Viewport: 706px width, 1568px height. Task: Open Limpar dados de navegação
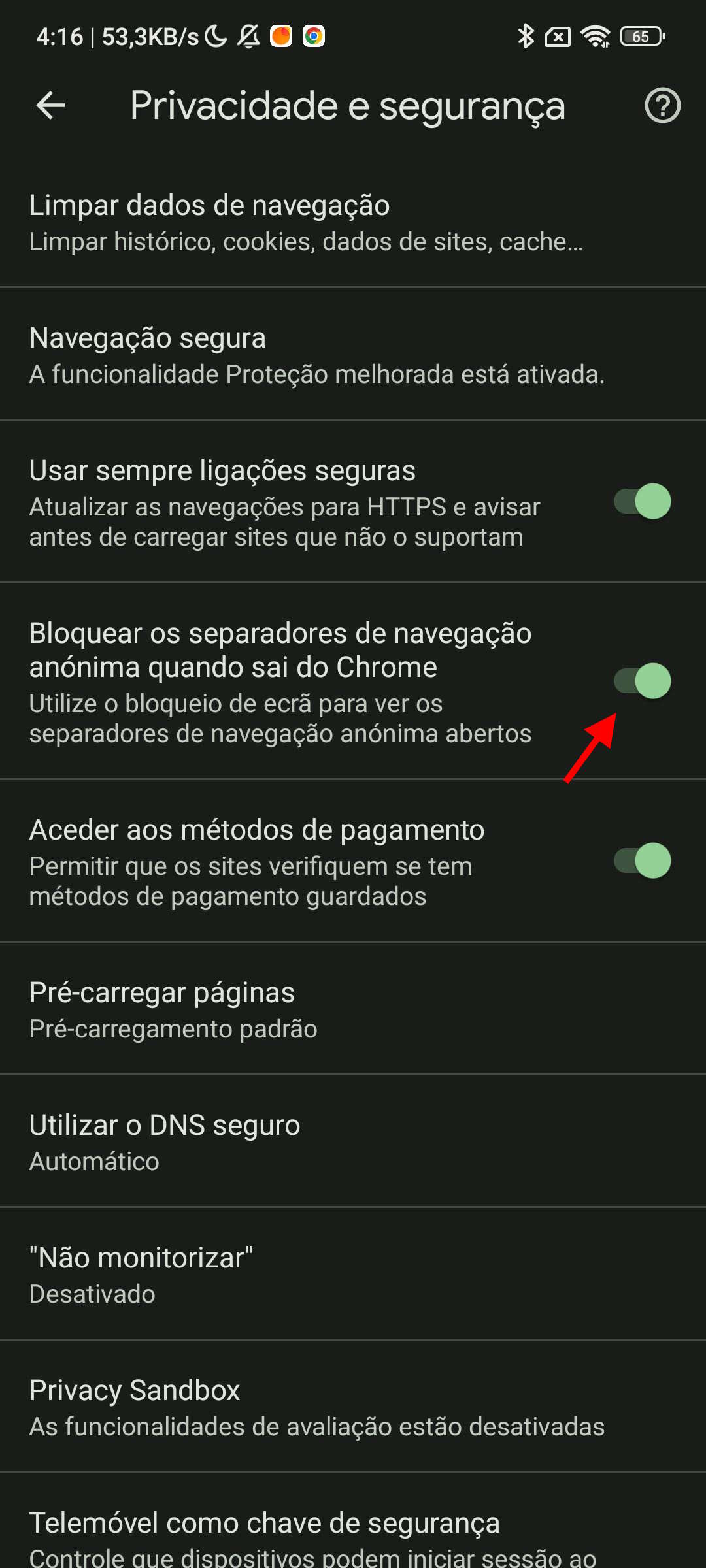[x=353, y=222]
